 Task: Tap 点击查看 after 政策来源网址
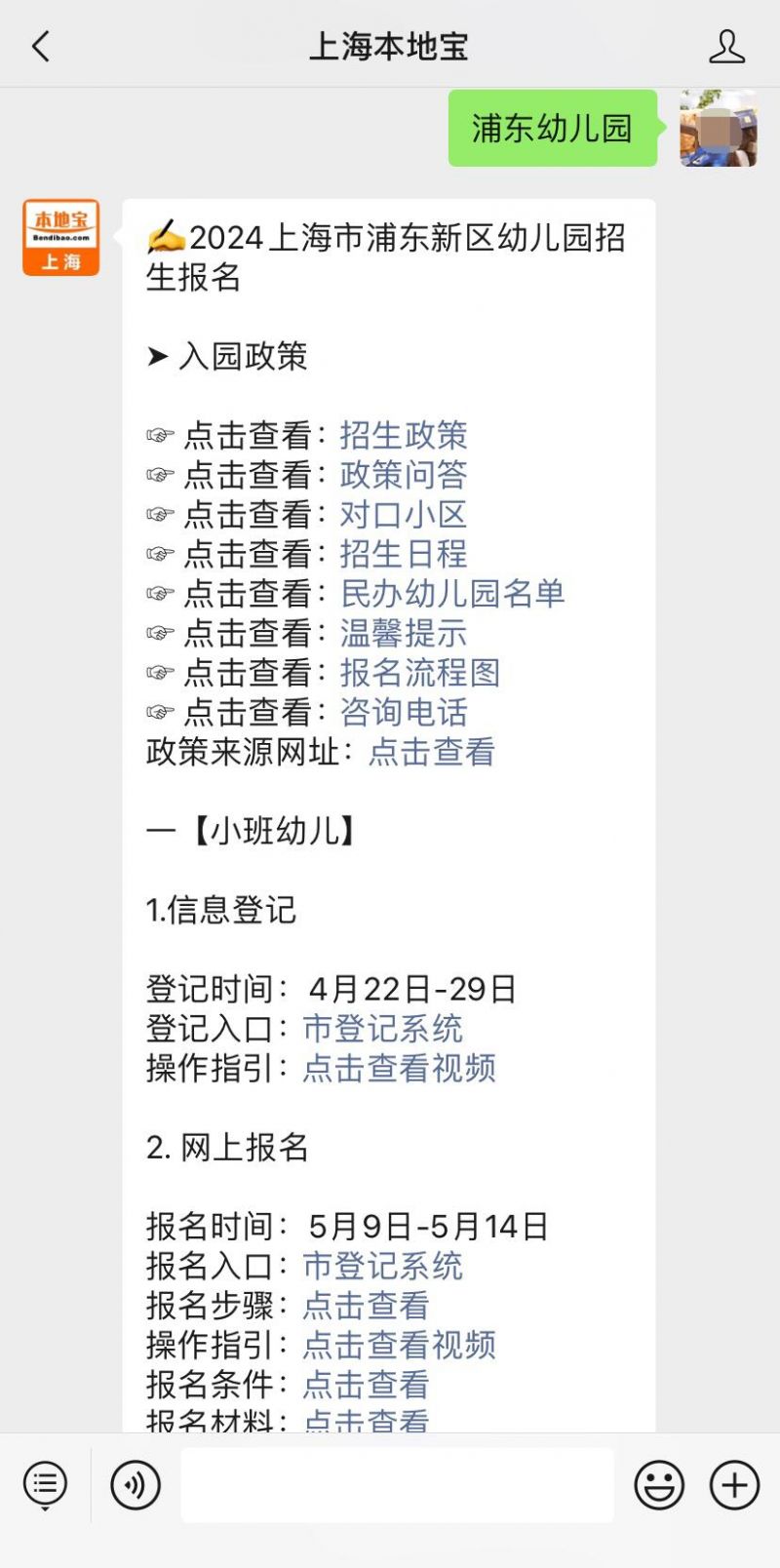tap(432, 752)
